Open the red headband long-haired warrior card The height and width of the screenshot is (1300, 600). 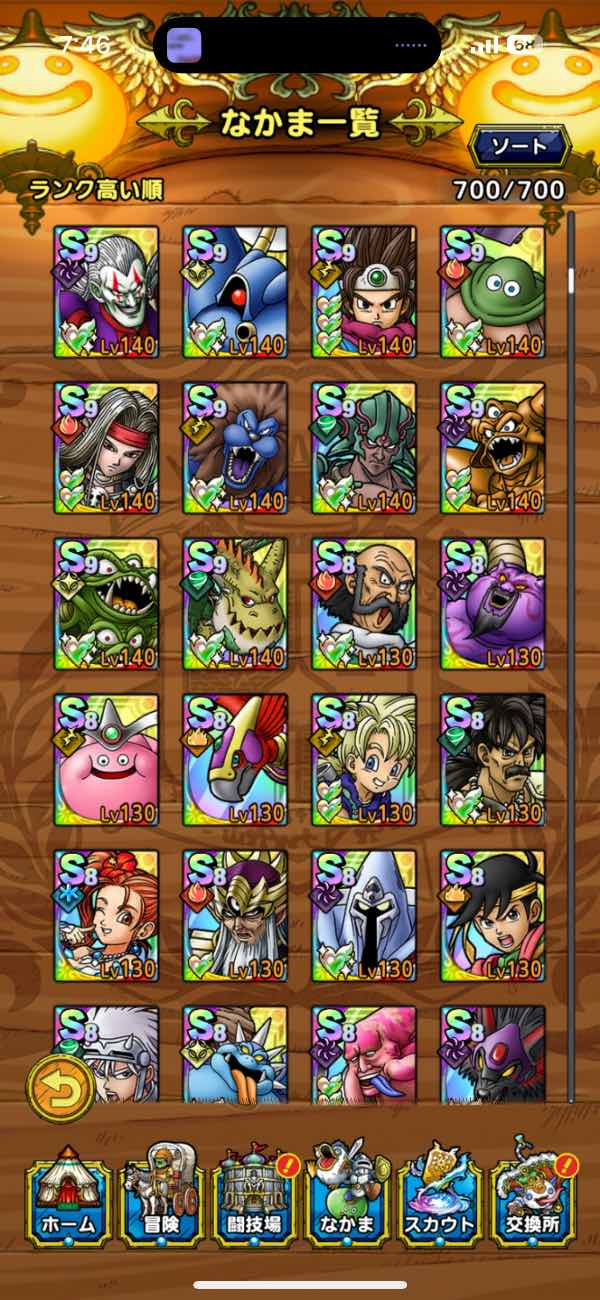[106, 448]
